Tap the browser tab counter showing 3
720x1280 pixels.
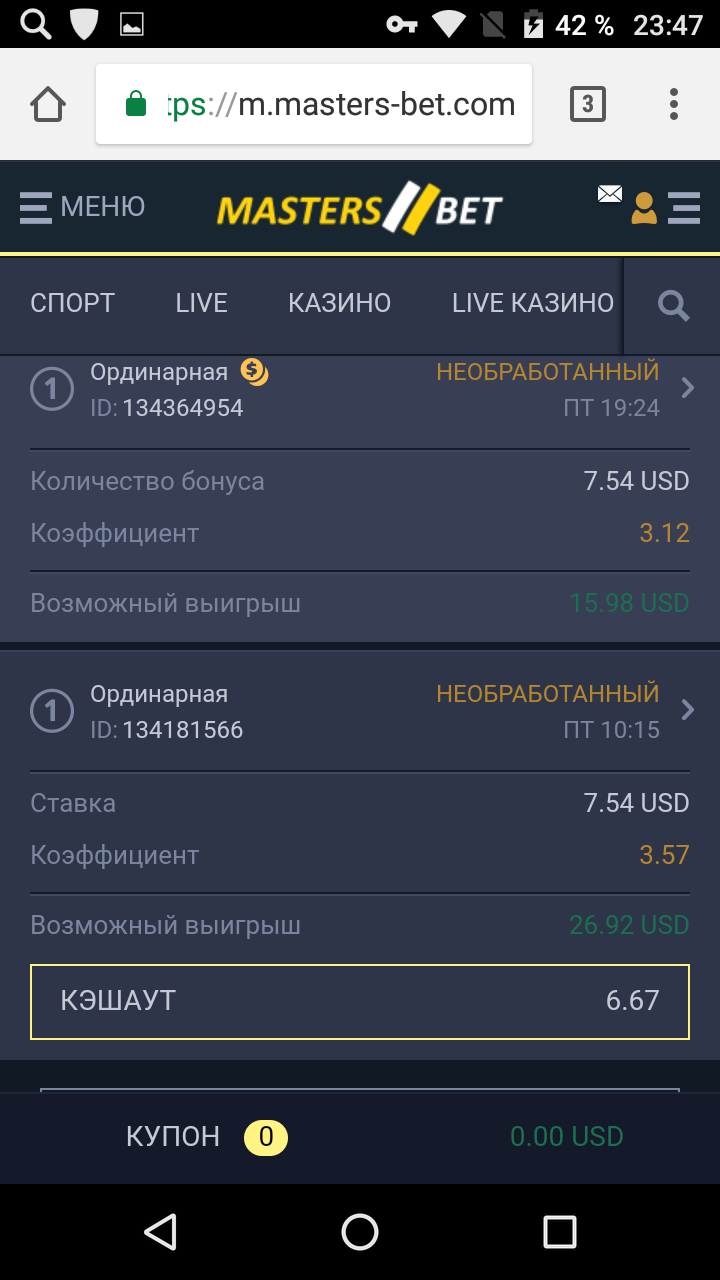tap(588, 103)
